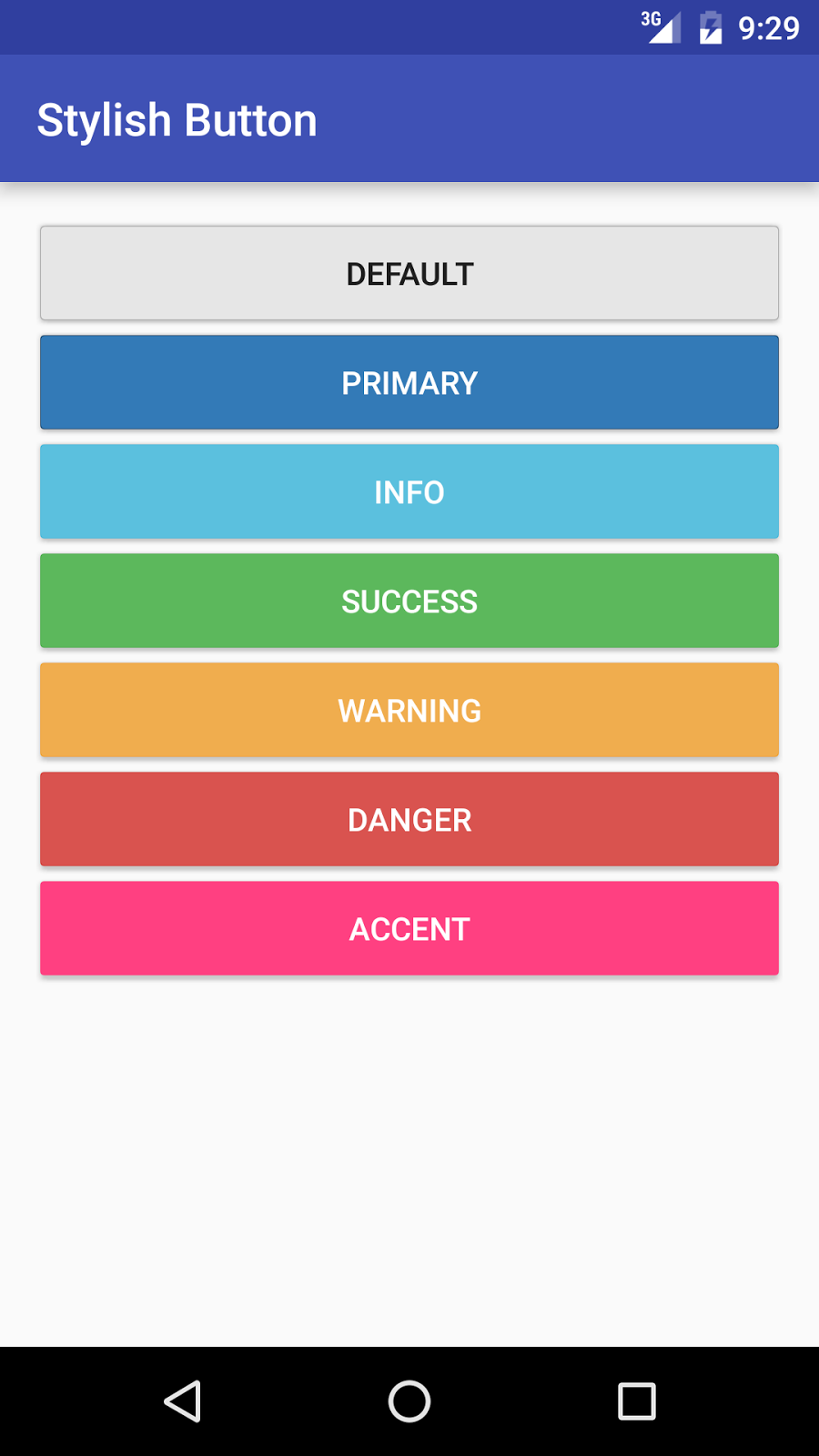Tap the Stylish Button app title
The image size is (819, 1456).
pyautogui.click(x=177, y=118)
